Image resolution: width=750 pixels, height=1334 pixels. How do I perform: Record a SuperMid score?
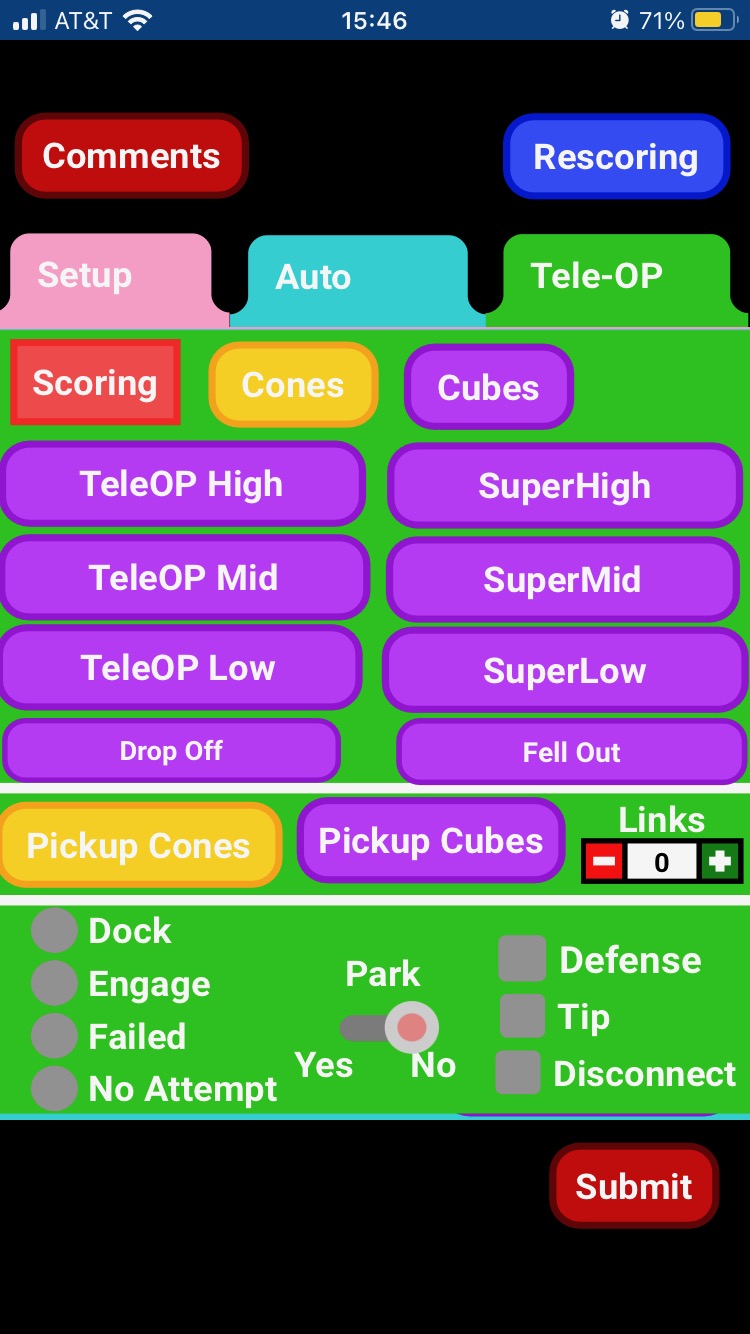[563, 580]
